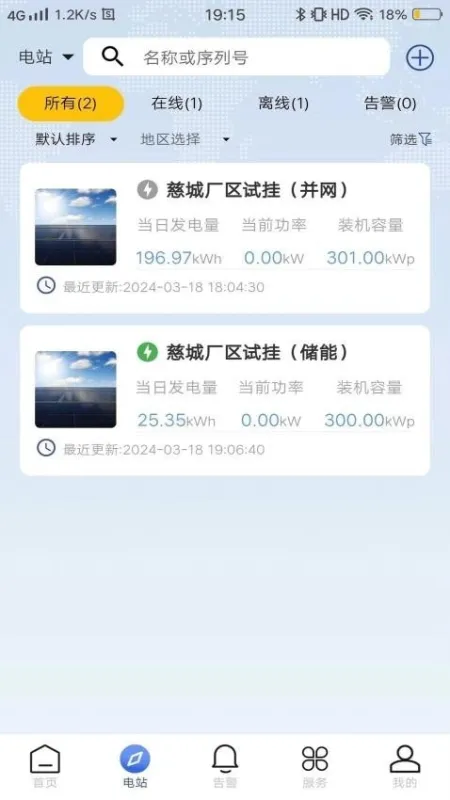Switch to the 离线(1) tab

283,104
